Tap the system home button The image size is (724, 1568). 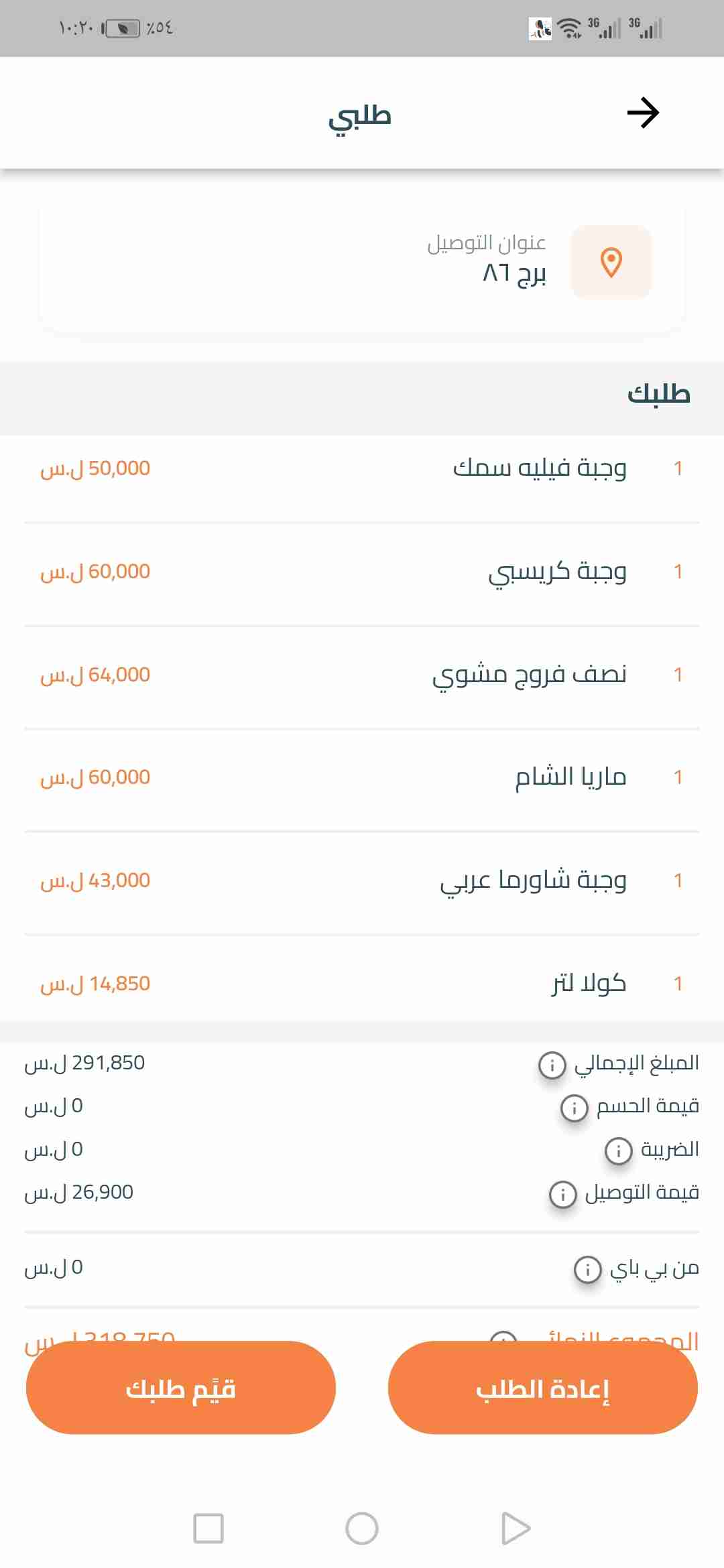tap(362, 1528)
